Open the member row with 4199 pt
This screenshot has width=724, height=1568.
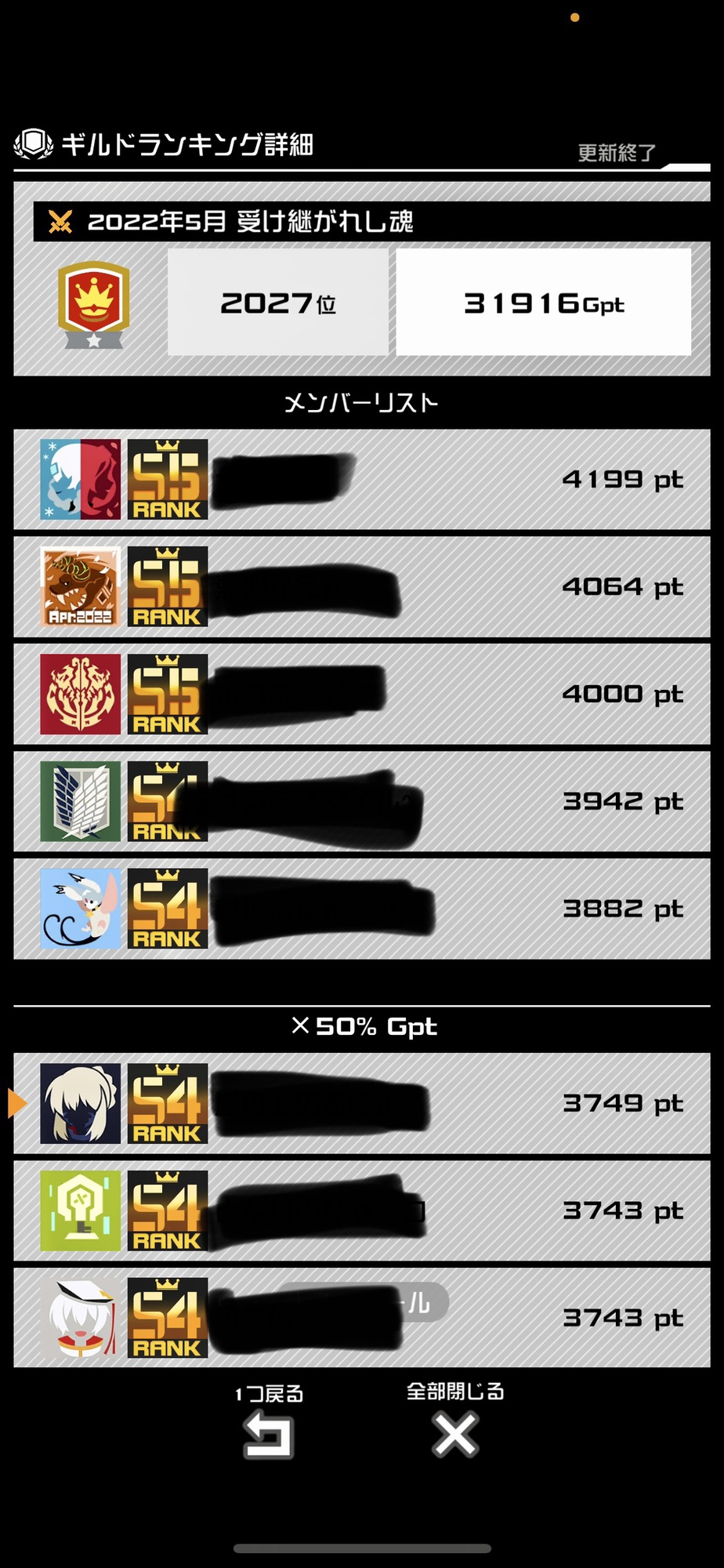click(362, 479)
